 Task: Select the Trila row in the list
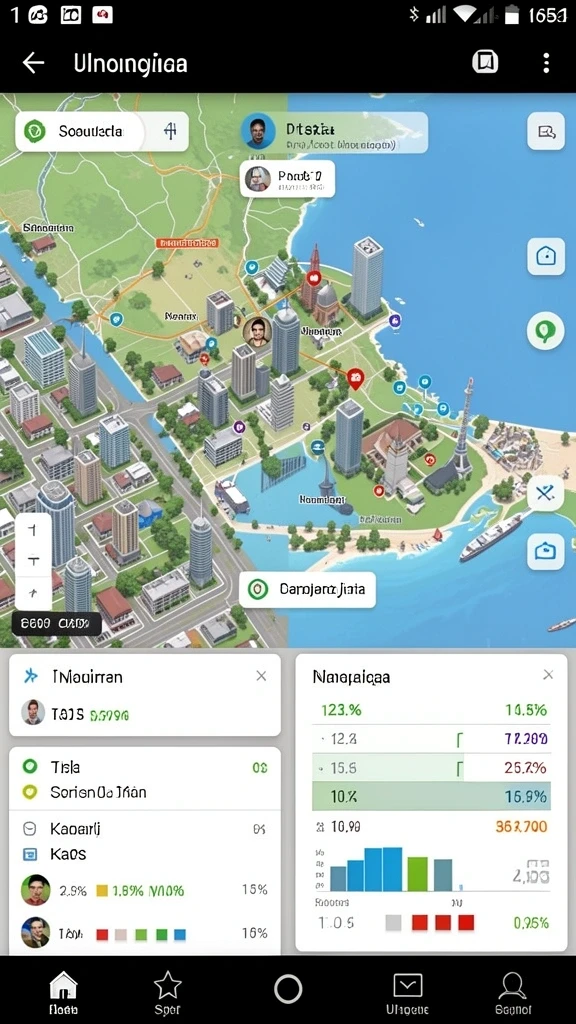coord(145,767)
